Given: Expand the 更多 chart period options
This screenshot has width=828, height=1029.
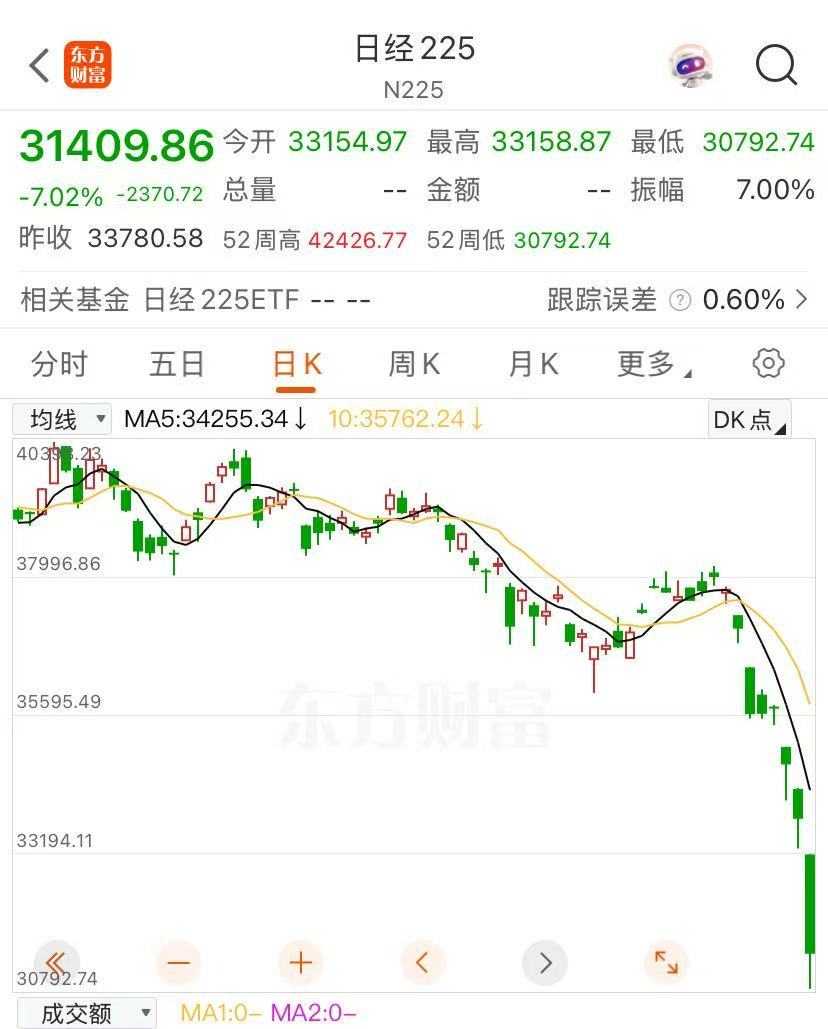Looking at the screenshot, I should click(x=654, y=364).
